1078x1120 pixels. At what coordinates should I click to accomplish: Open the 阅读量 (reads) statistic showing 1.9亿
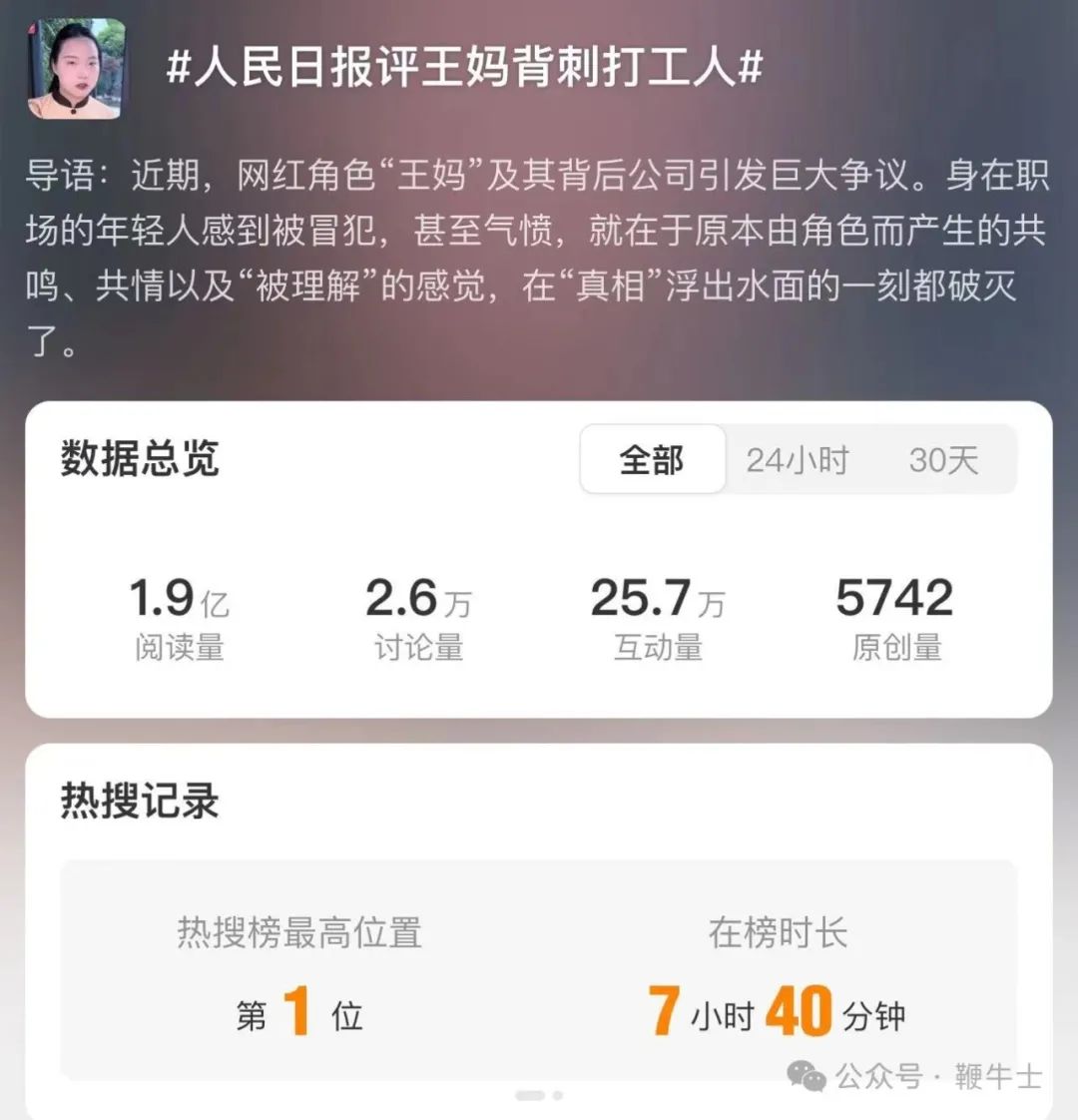point(180,614)
